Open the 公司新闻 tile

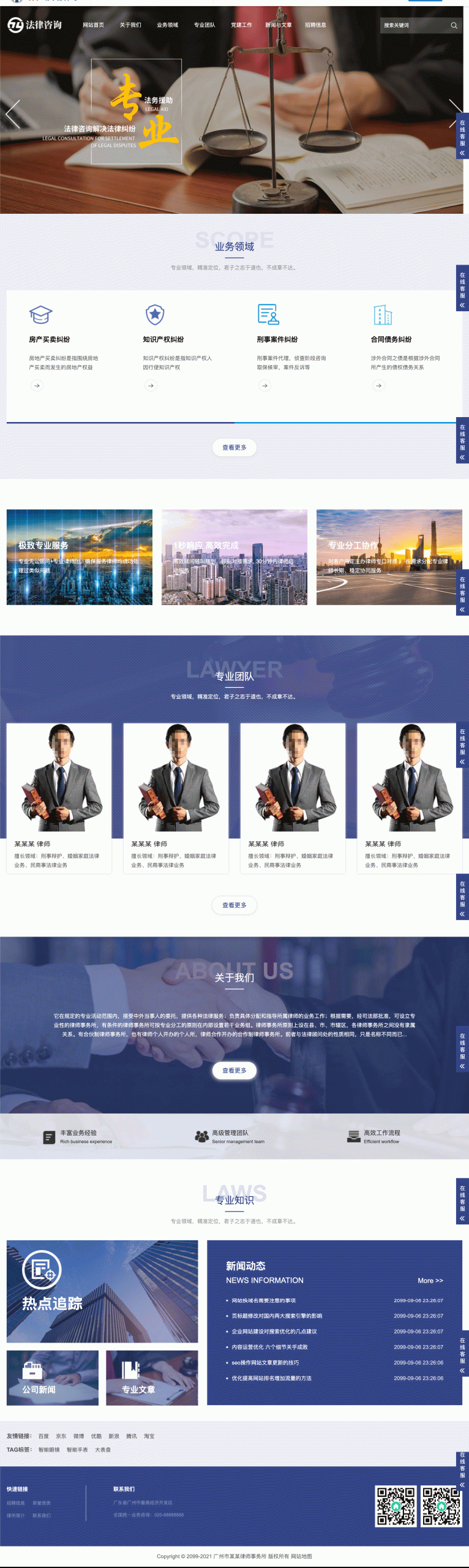pos(53,1378)
